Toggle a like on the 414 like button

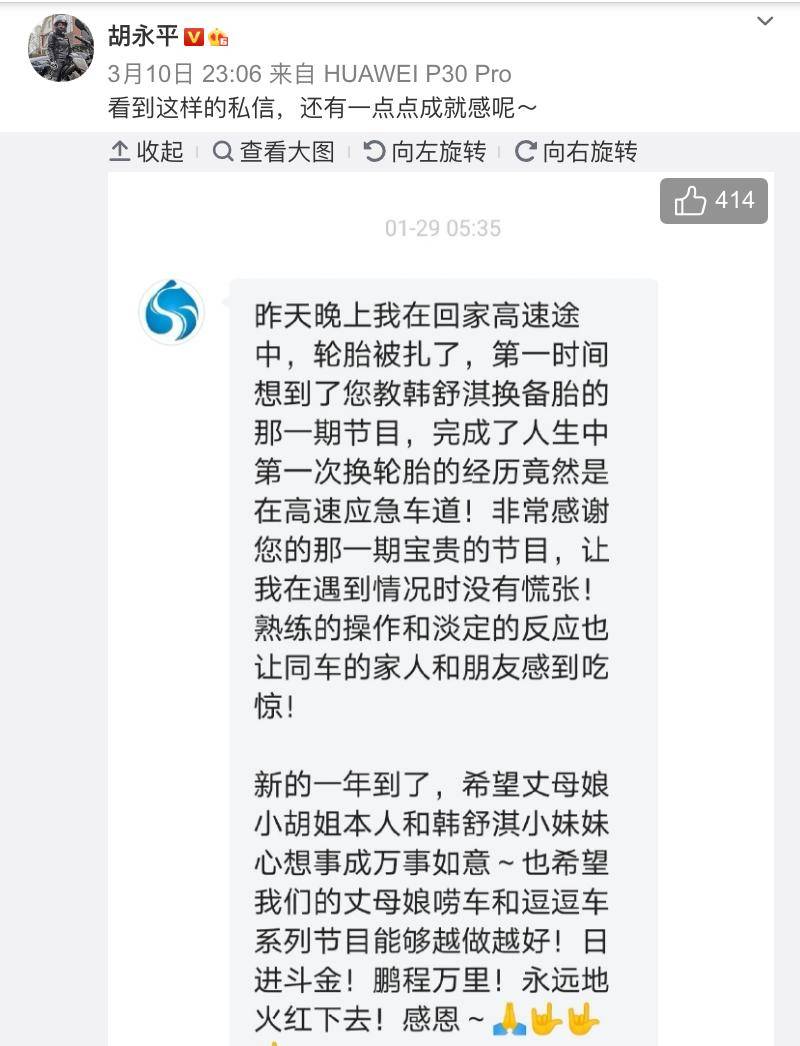(x=714, y=200)
